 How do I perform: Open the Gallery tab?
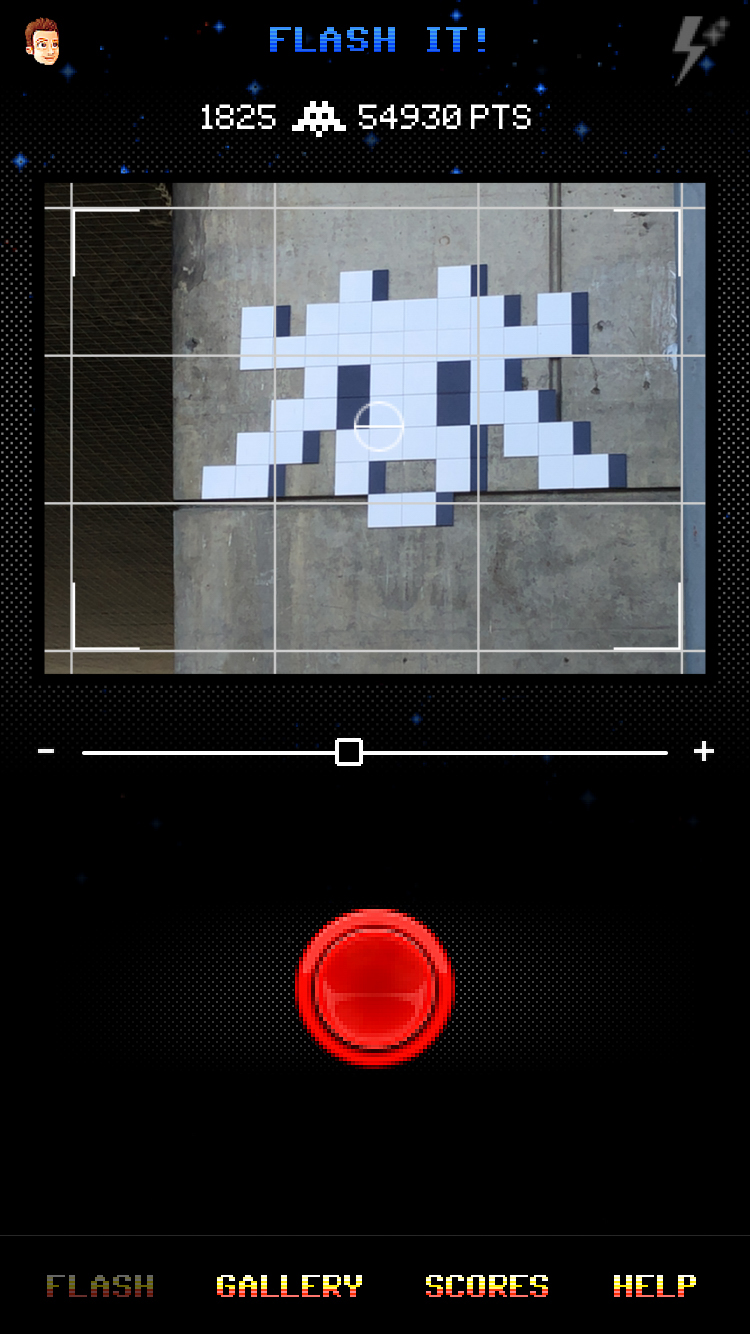click(x=289, y=1286)
